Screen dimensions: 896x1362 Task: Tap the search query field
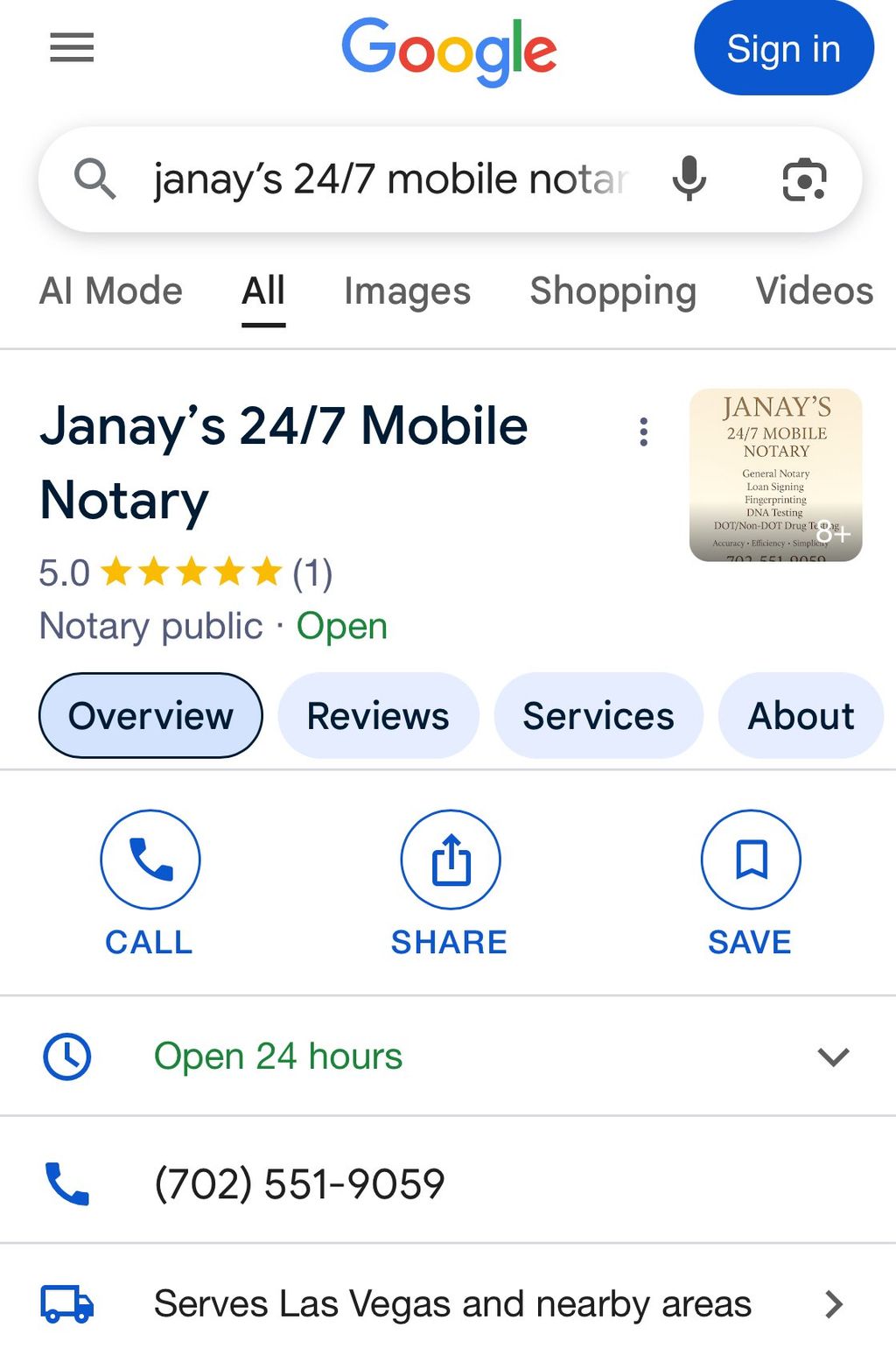click(389, 179)
